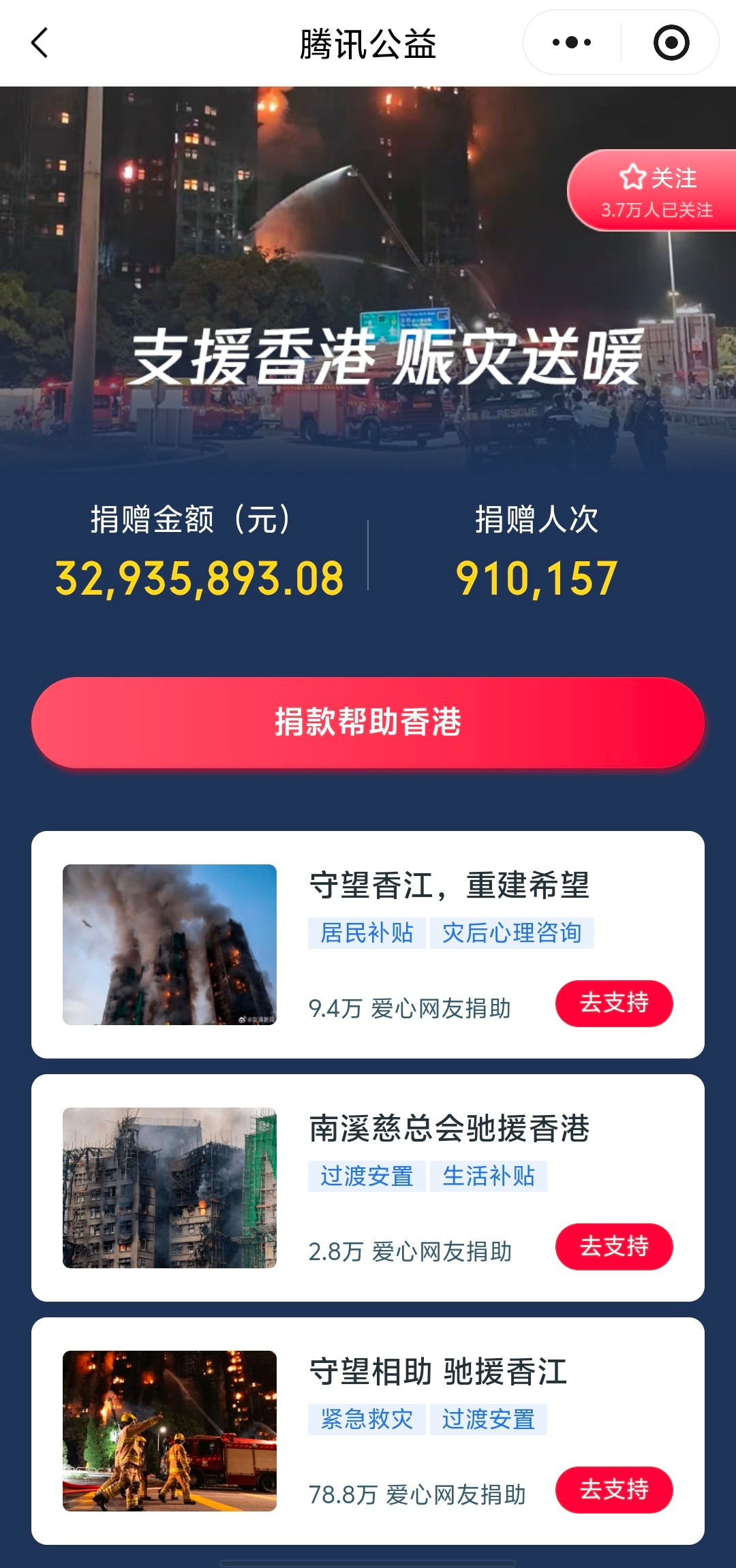The height and width of the screenshot is (1568, 736).
Task: Go back using the top-left arrow
Action: (40, 43)
